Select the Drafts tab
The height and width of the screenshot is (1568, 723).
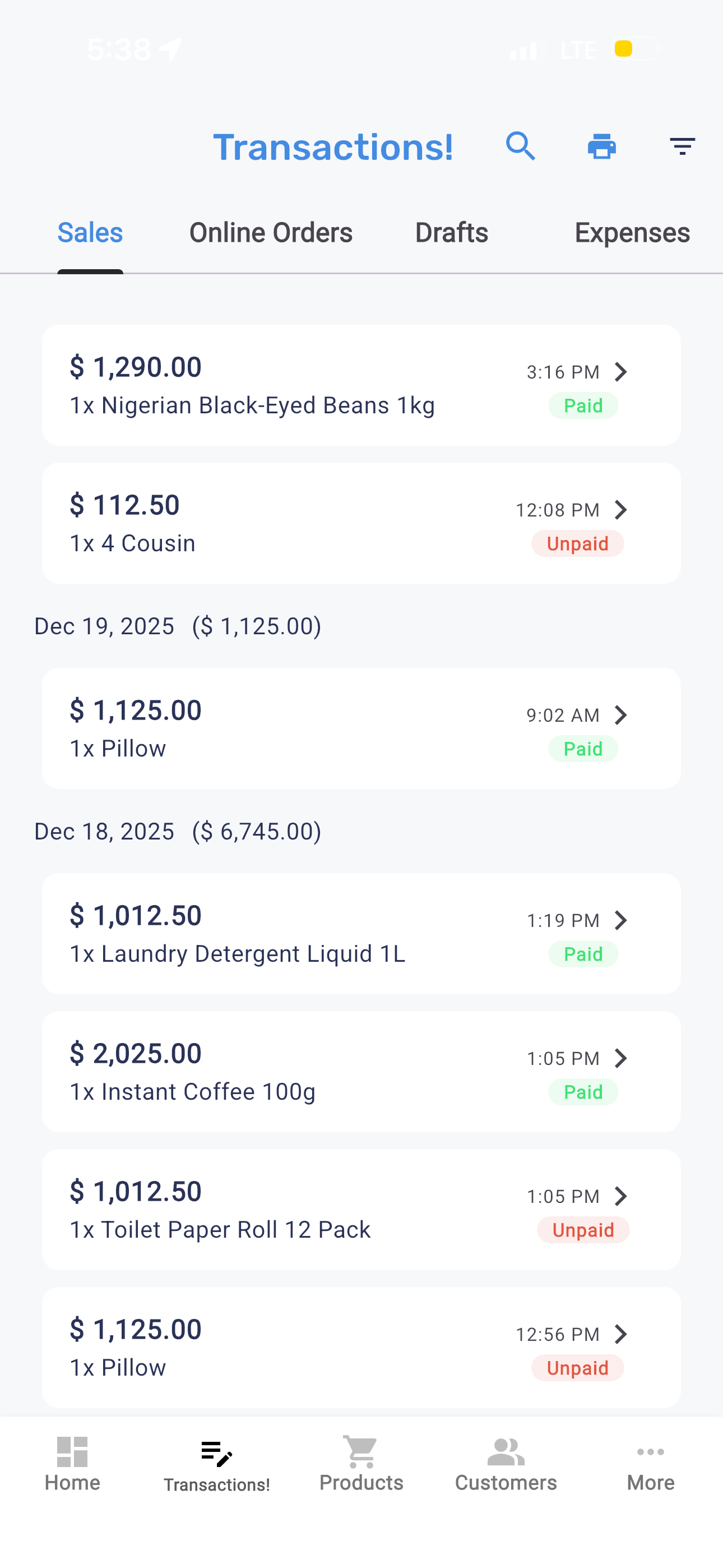click(451, 232)
